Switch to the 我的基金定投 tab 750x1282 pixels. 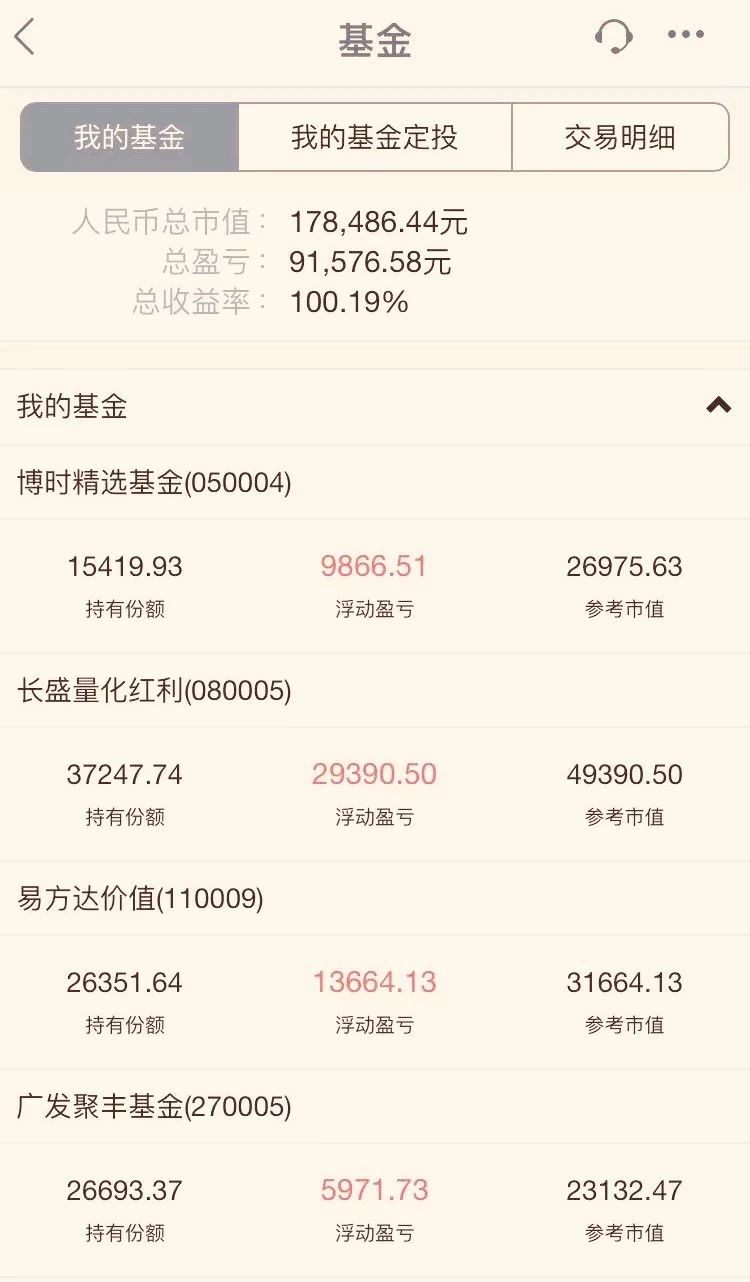coord(375,137)
